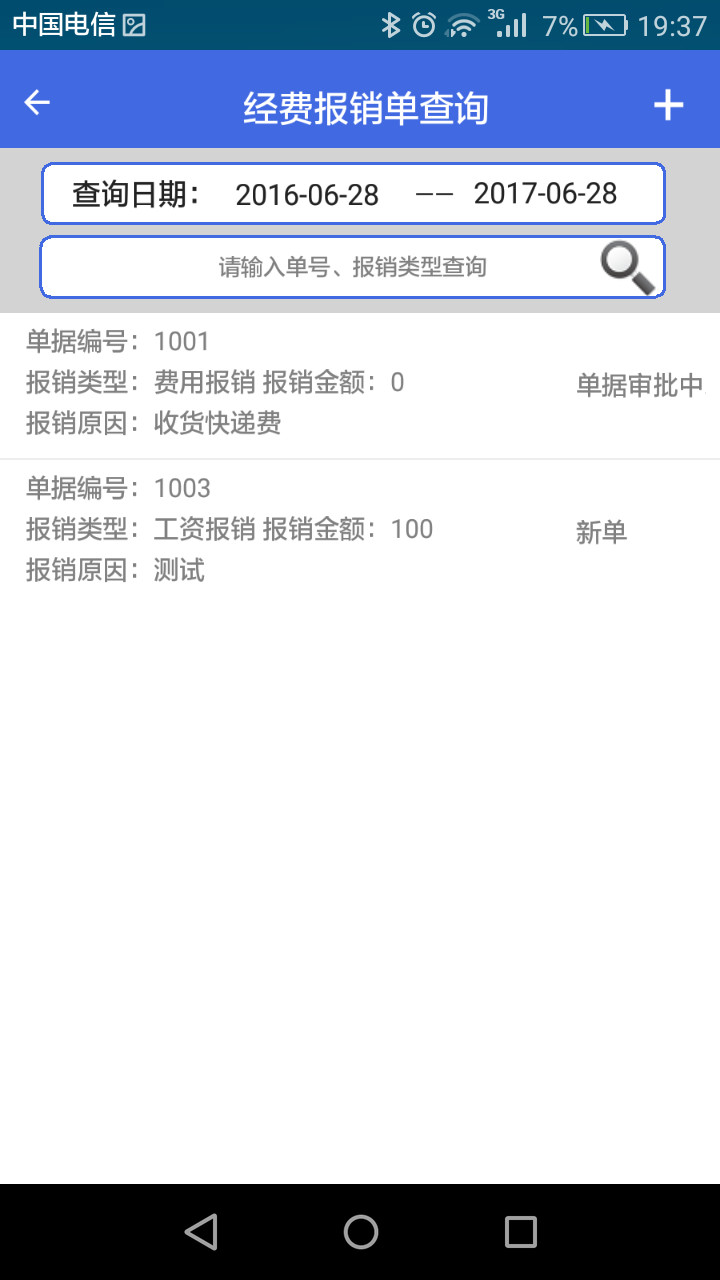720x1280 pixels.
Task: Go back using the top-left arrow
Action: point(37,102)
